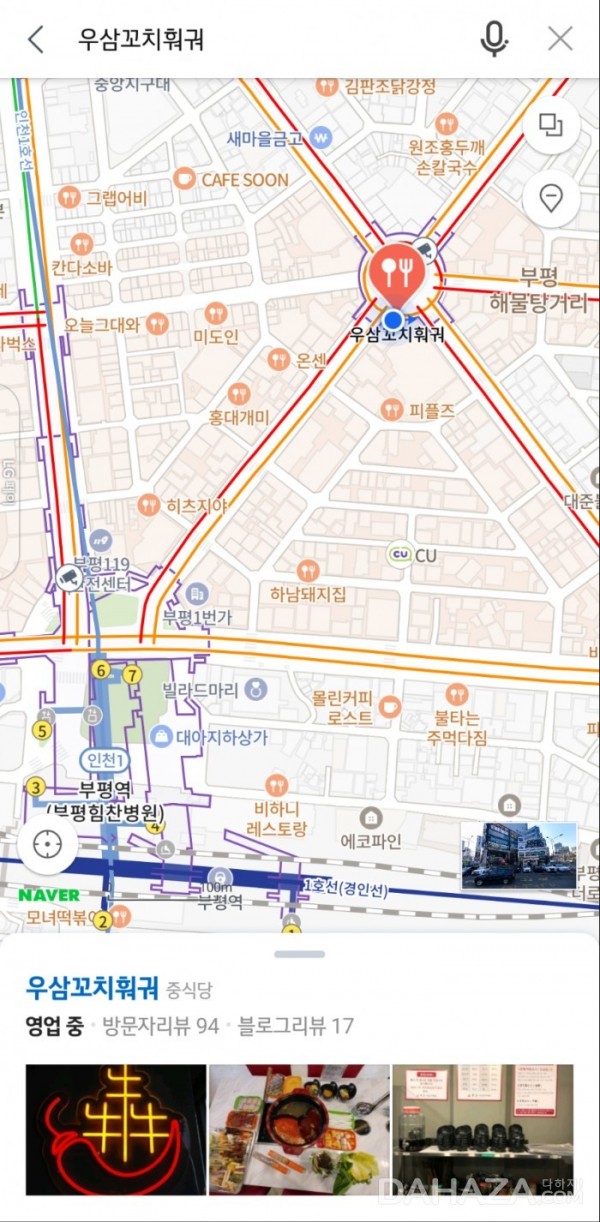The width and height of the screenshot is (600, 1222).
Task: Select the 몰린커피 로스트 cafe marker
Action: (389, 706)
